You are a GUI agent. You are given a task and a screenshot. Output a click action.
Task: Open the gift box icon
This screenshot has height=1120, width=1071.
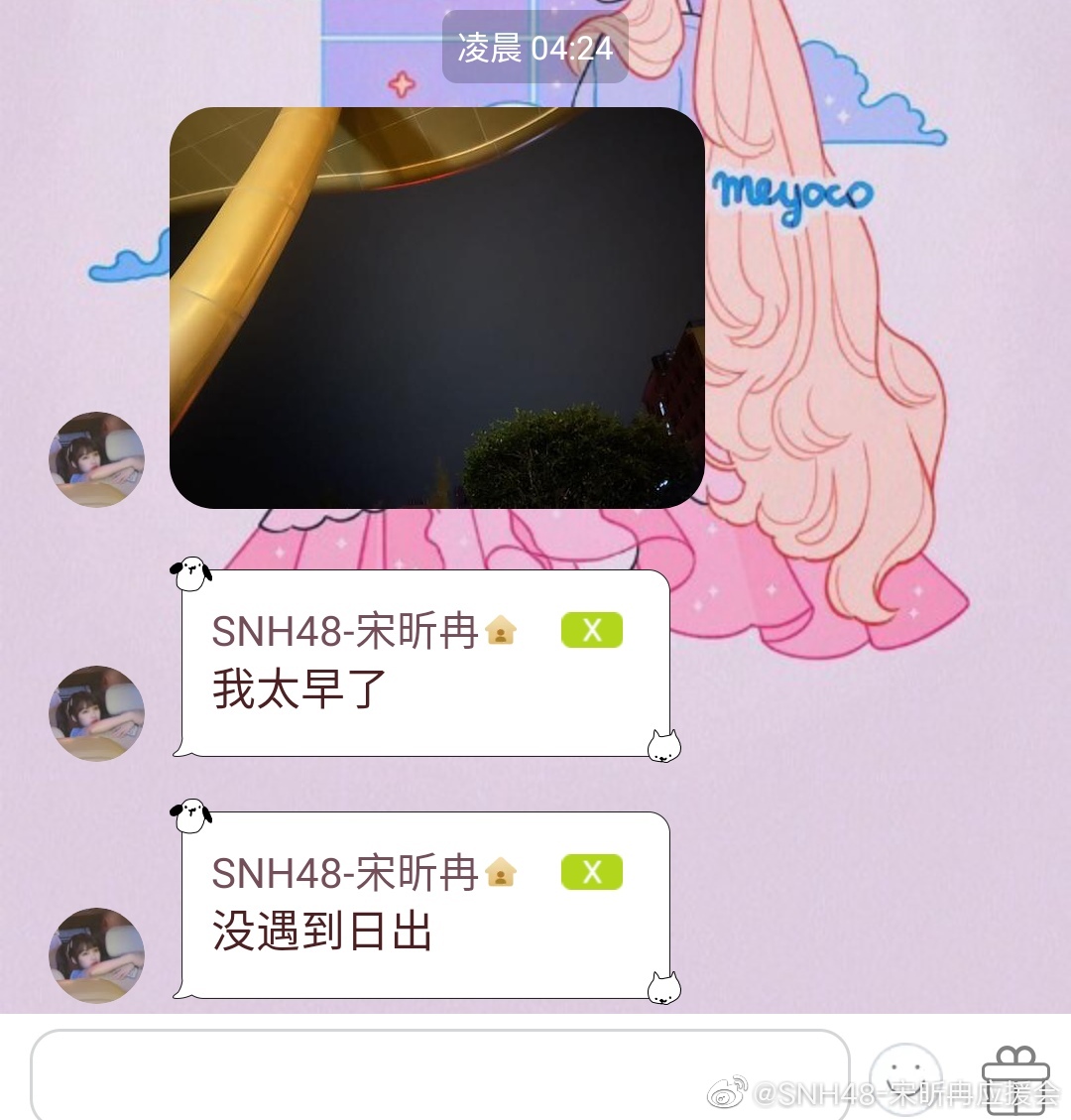click(1013, 1077)
